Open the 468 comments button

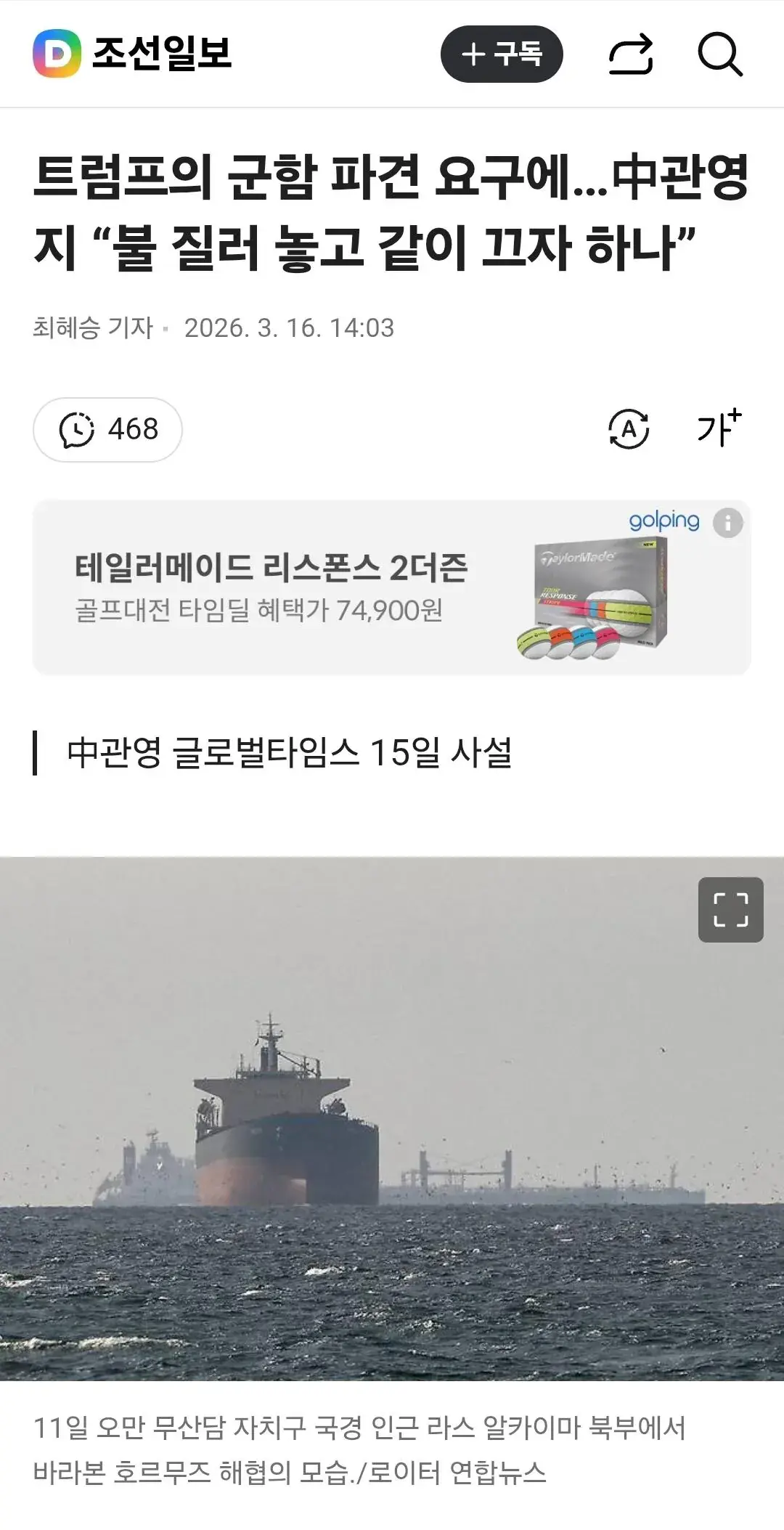107,429
